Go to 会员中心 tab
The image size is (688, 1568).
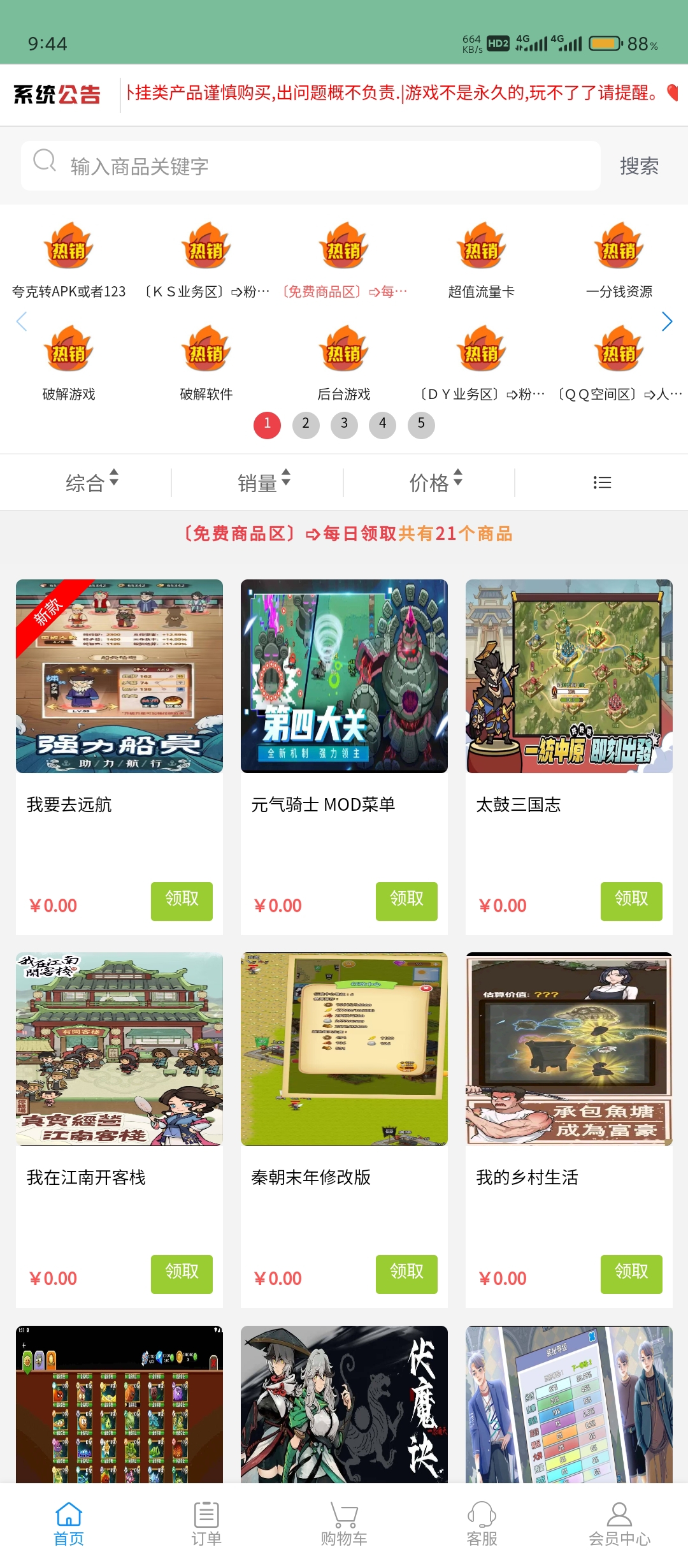[619, 1523]
